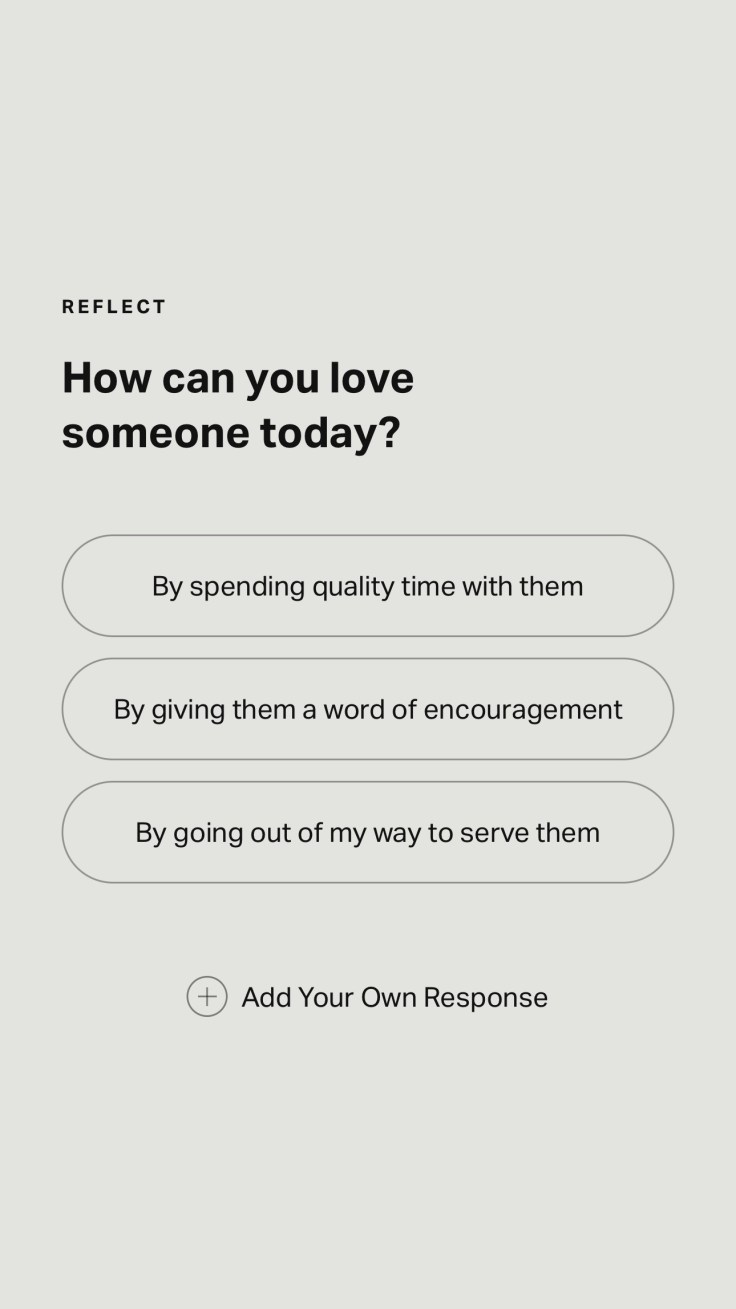Choose "By giving them a word of encouragement"
Image resolution: width=736 pixels, height=1309 pixels.
[367, 709]
